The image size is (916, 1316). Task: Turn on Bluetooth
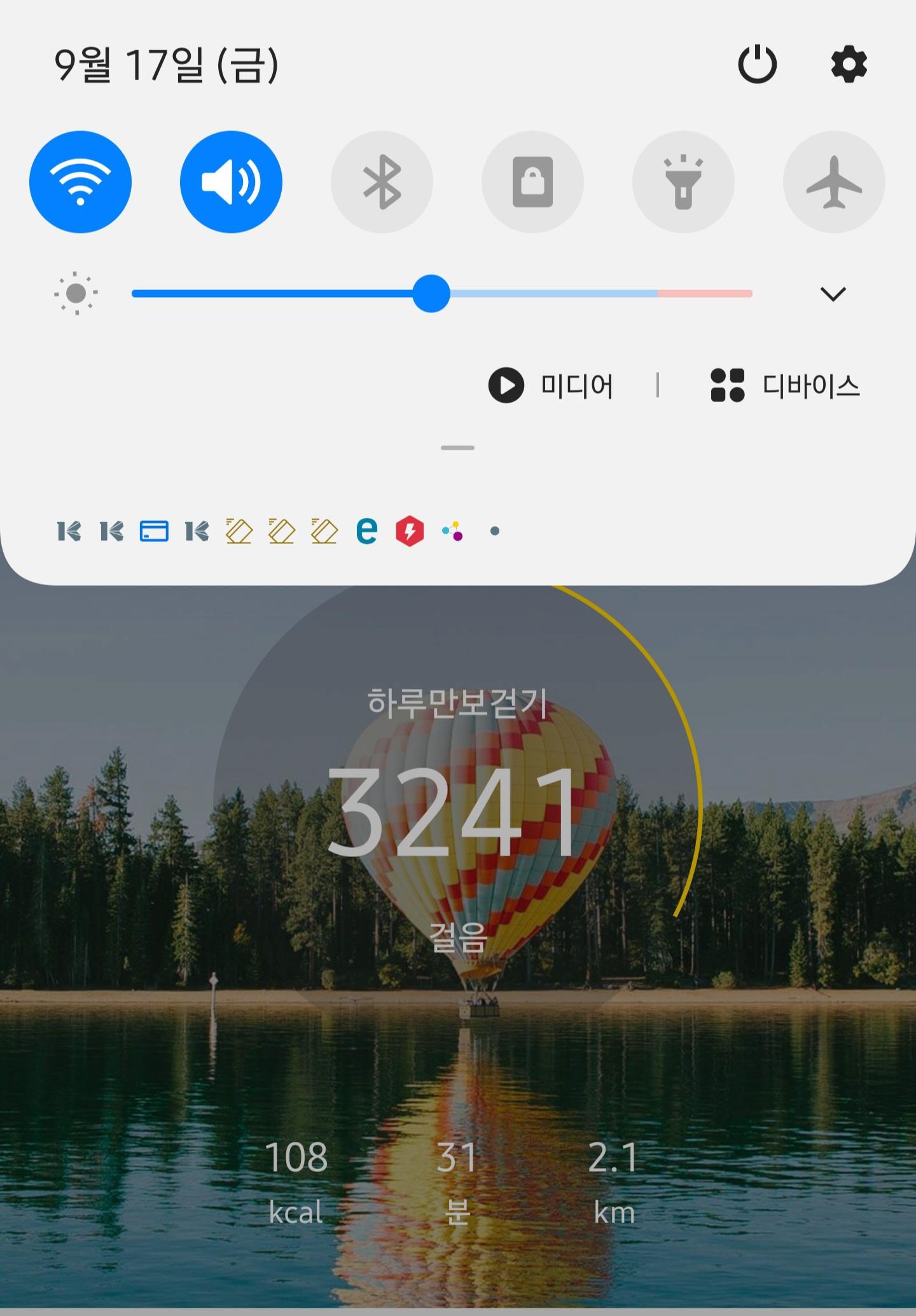point(382,182)
